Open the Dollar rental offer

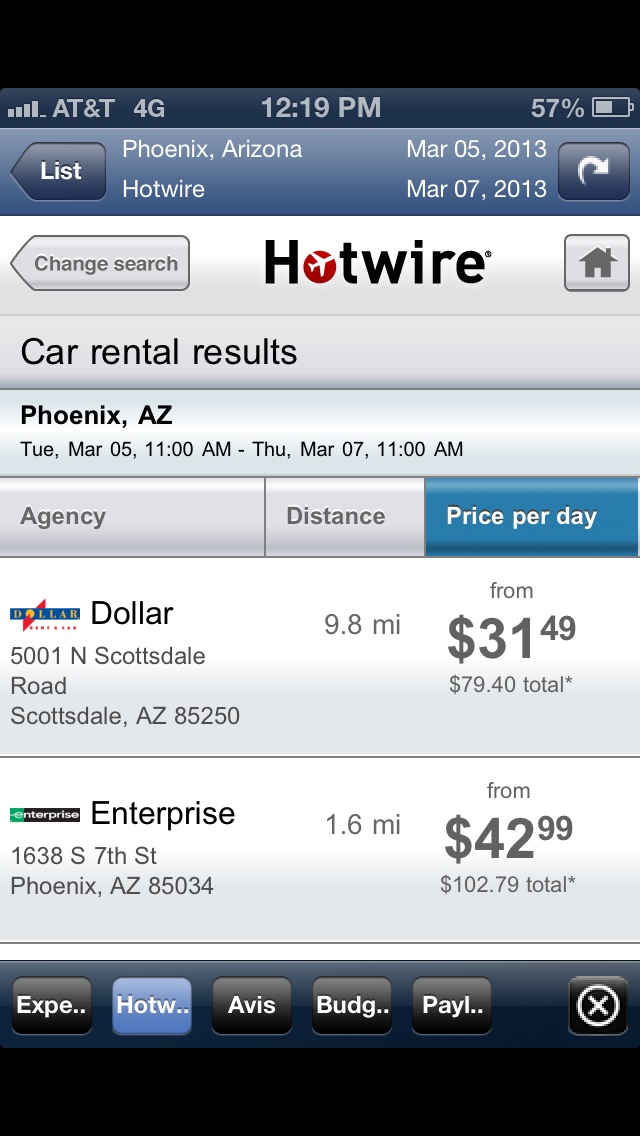coord(320,656)
